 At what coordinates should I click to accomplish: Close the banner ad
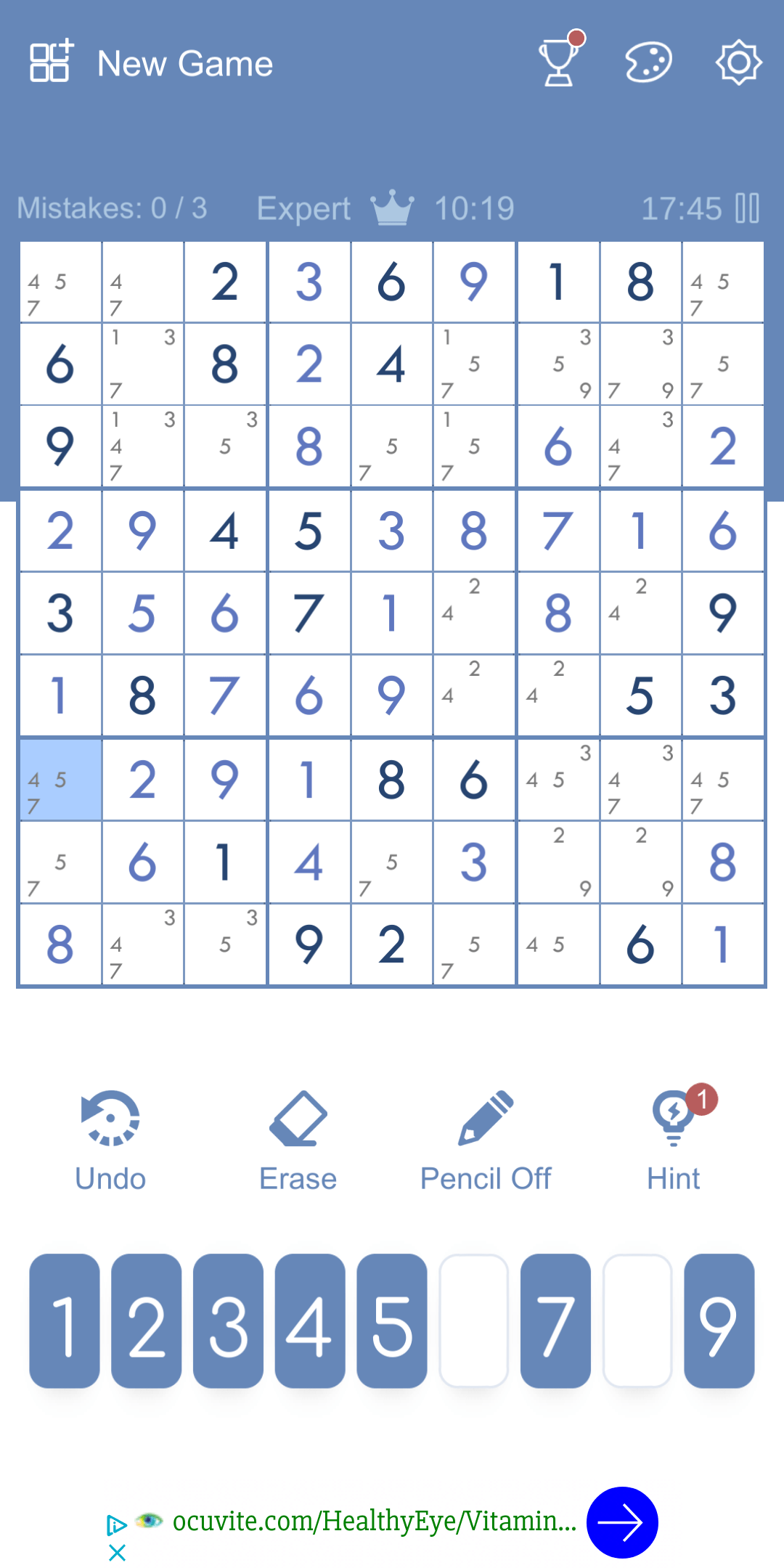116,1553
